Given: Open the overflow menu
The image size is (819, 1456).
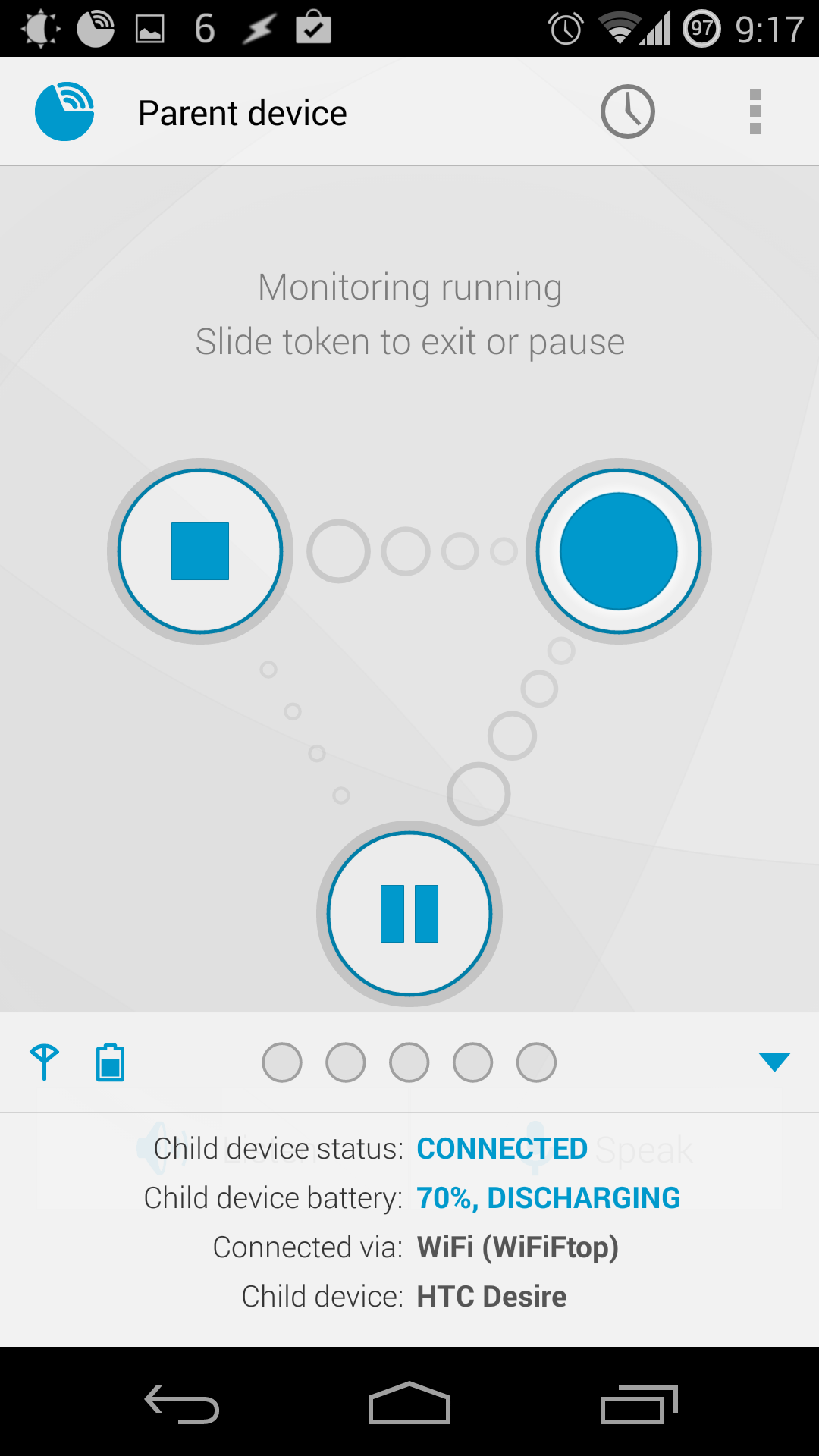Looking at the screenshot, I should pos(755,111).
